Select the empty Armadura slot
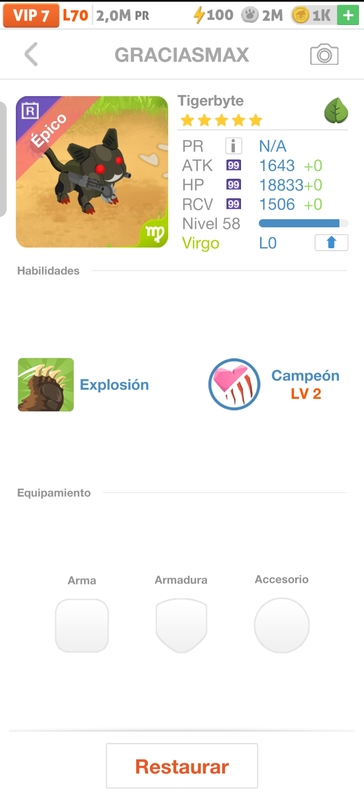Screen dimensions: 364x800 point(181,626)
